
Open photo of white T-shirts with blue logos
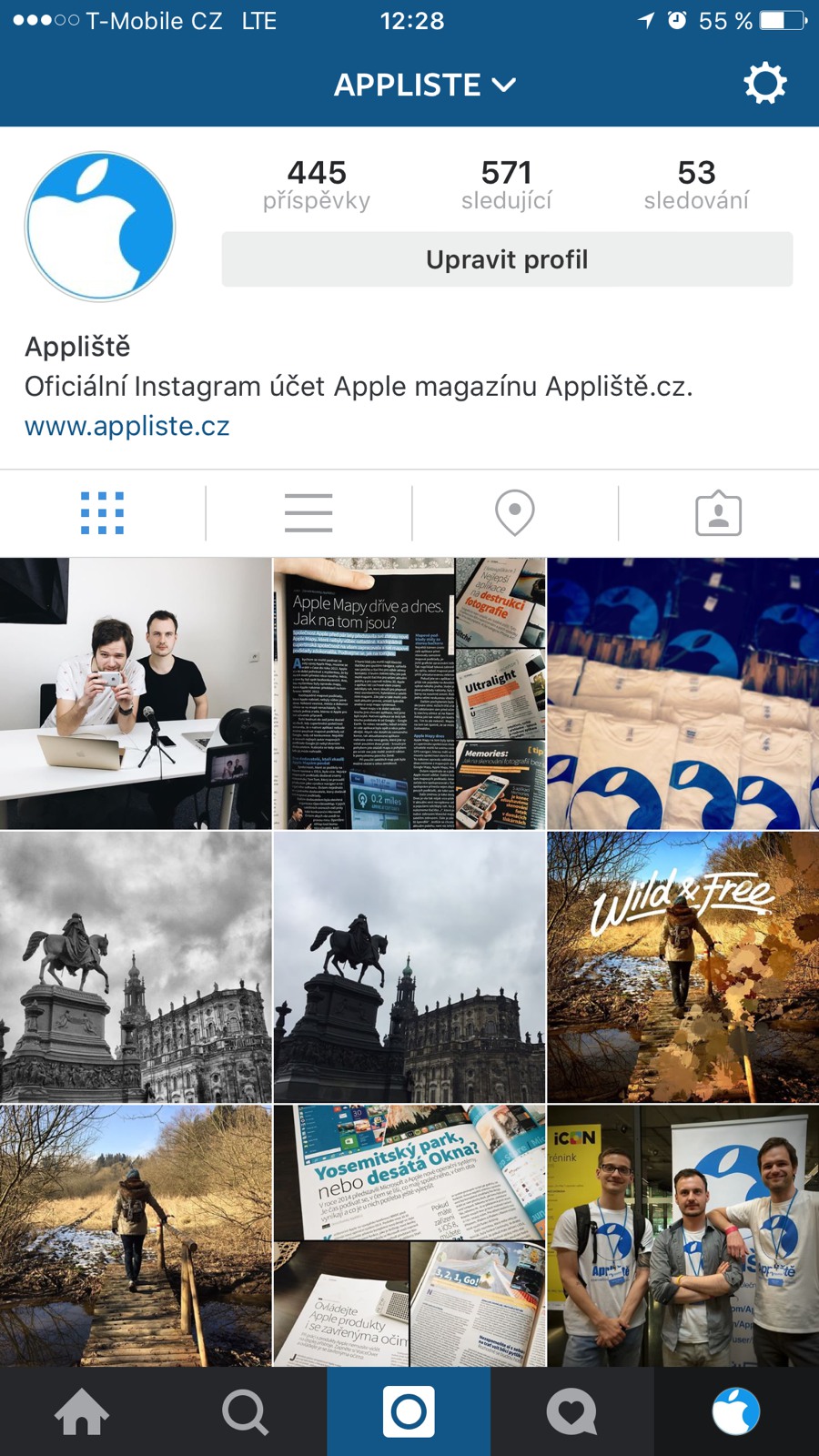[x=683, y=693]
